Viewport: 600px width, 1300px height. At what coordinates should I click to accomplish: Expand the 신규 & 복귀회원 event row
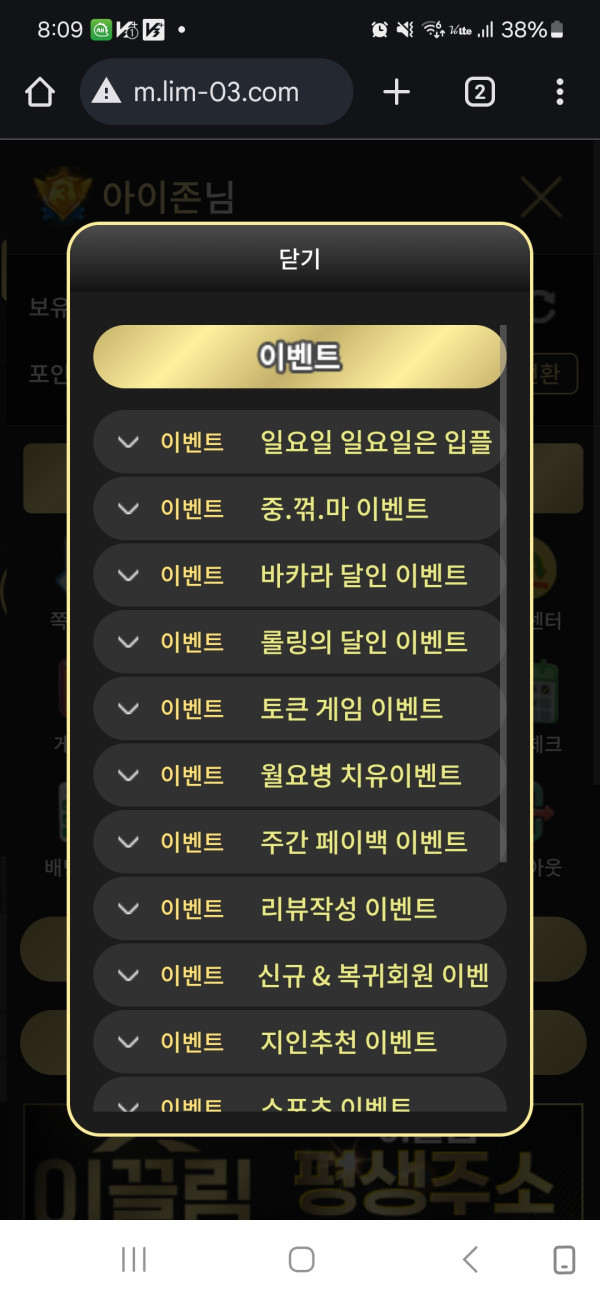pyautogui.click(x=299, y=975)
